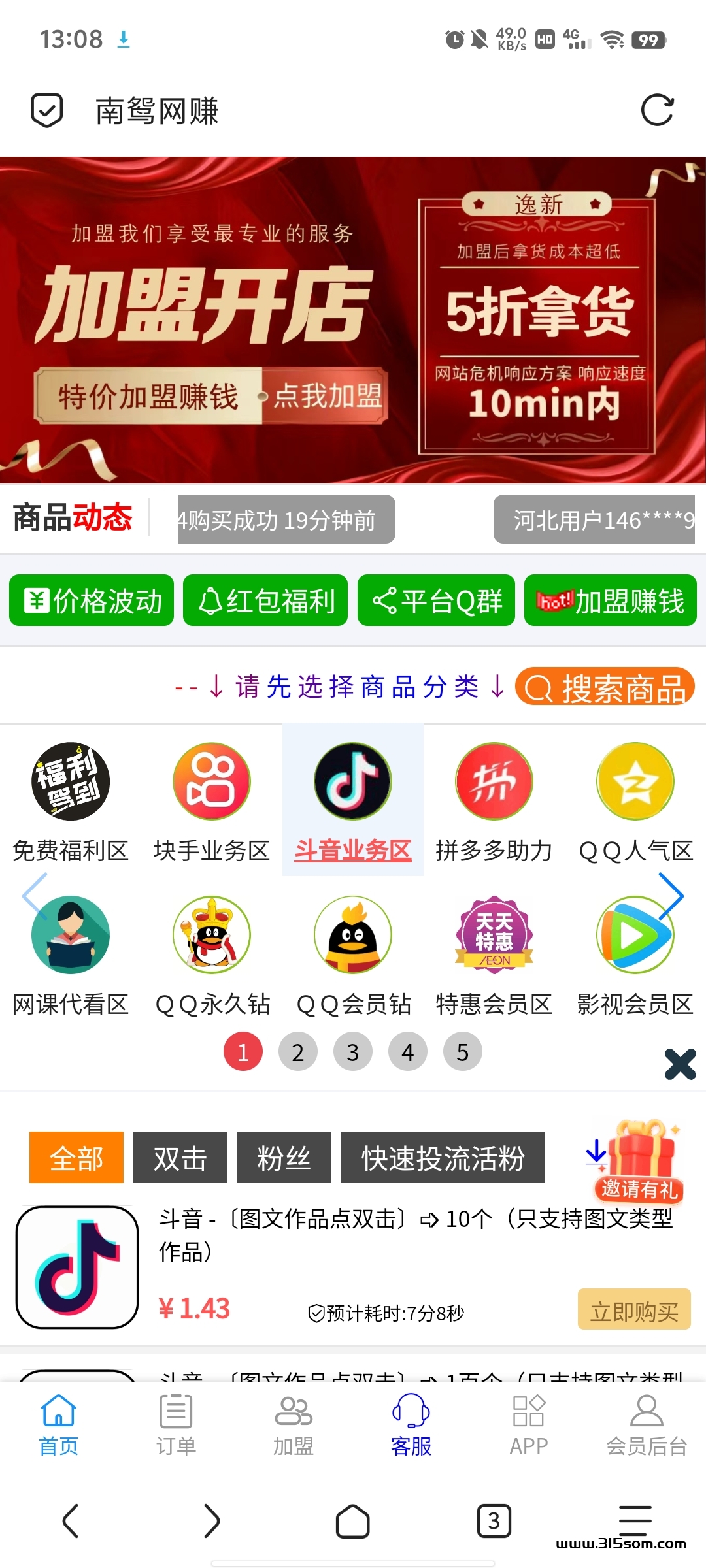This screenshot has width=706, height=1568.
Task: Filter products by 双击
Action: click(x=180, y=1158)
